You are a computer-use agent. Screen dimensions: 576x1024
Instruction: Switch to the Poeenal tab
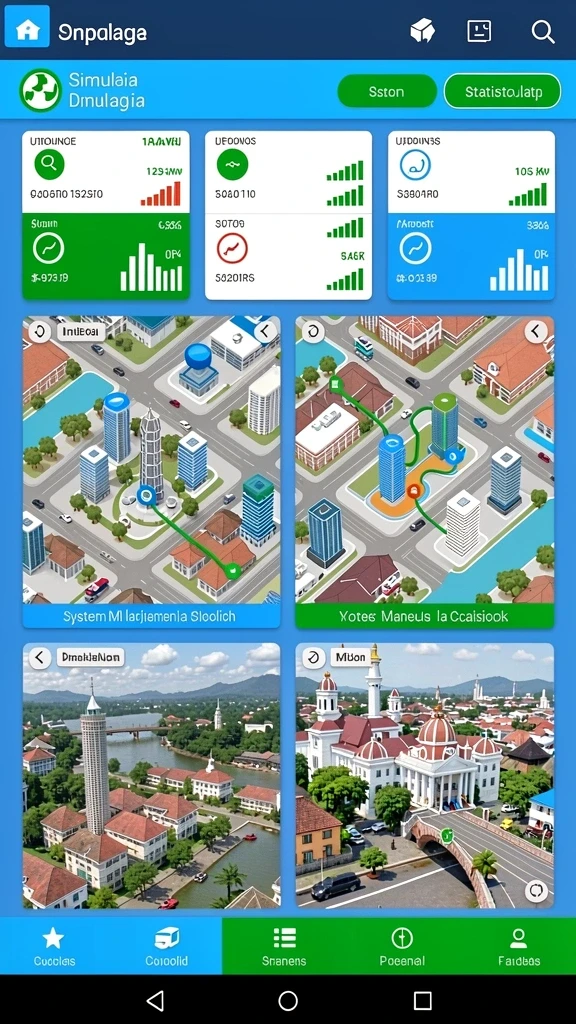click(x=402, y=946)
